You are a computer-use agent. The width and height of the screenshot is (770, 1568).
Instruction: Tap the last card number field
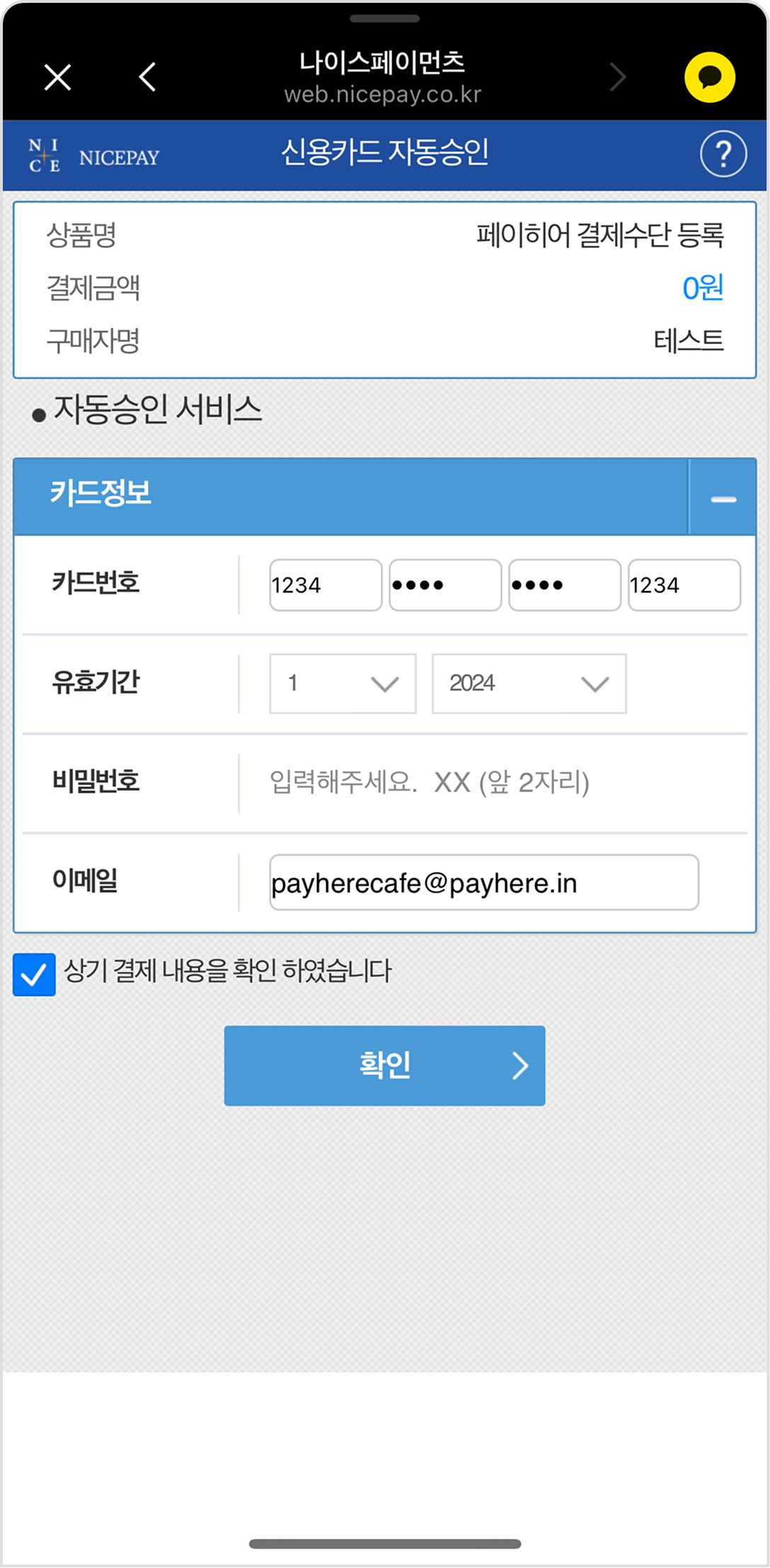click(x=684, y=585)
